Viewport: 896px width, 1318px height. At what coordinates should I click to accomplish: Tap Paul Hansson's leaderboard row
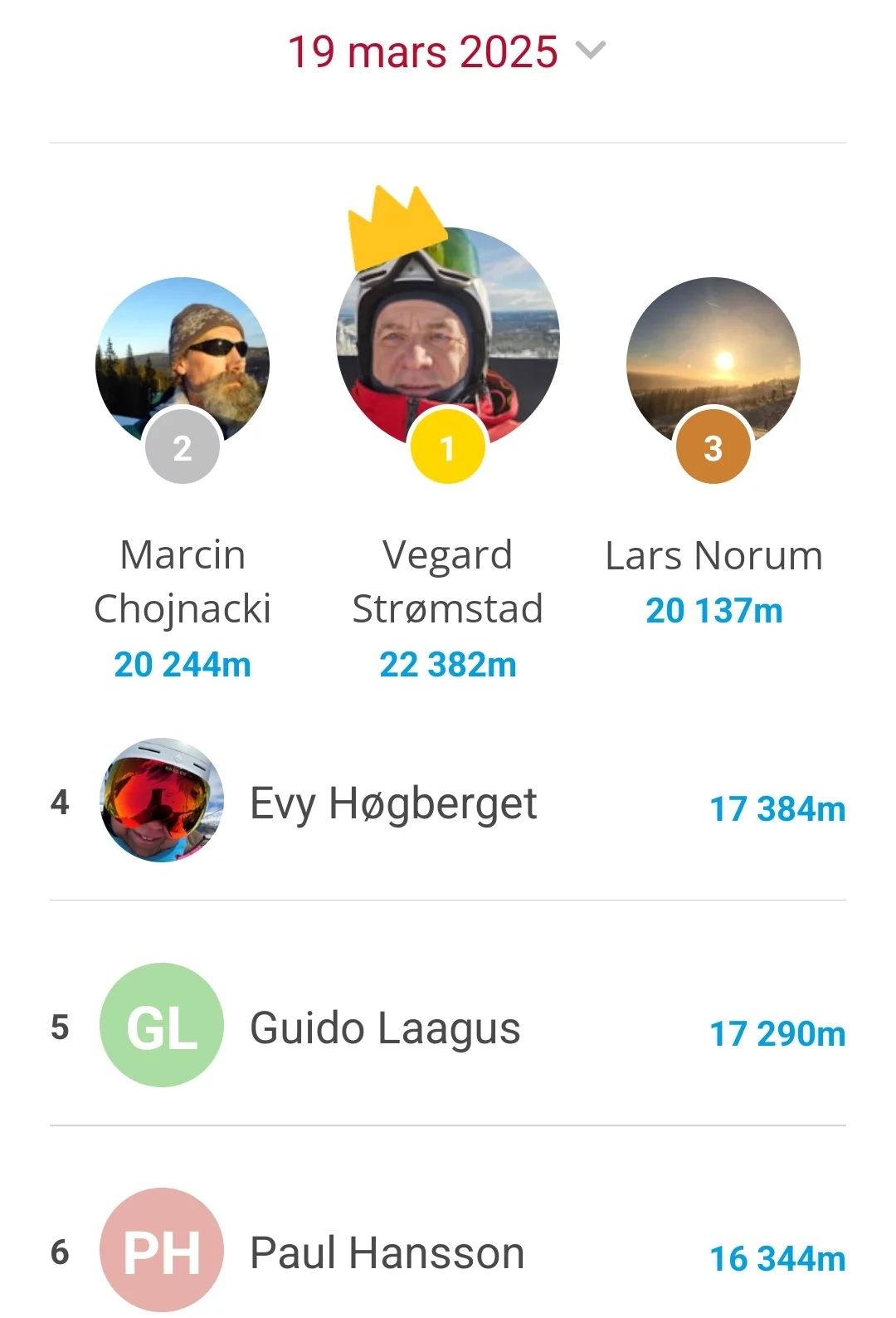(448, 1252)
